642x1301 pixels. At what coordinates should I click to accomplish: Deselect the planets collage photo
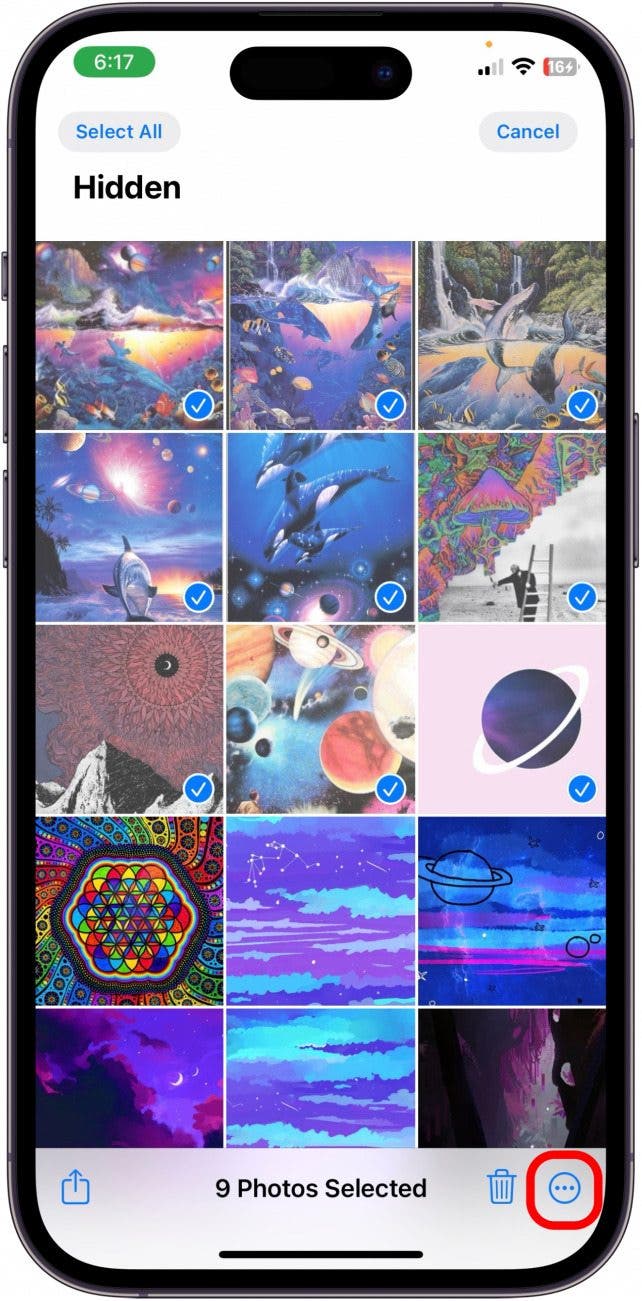[320, 718]
